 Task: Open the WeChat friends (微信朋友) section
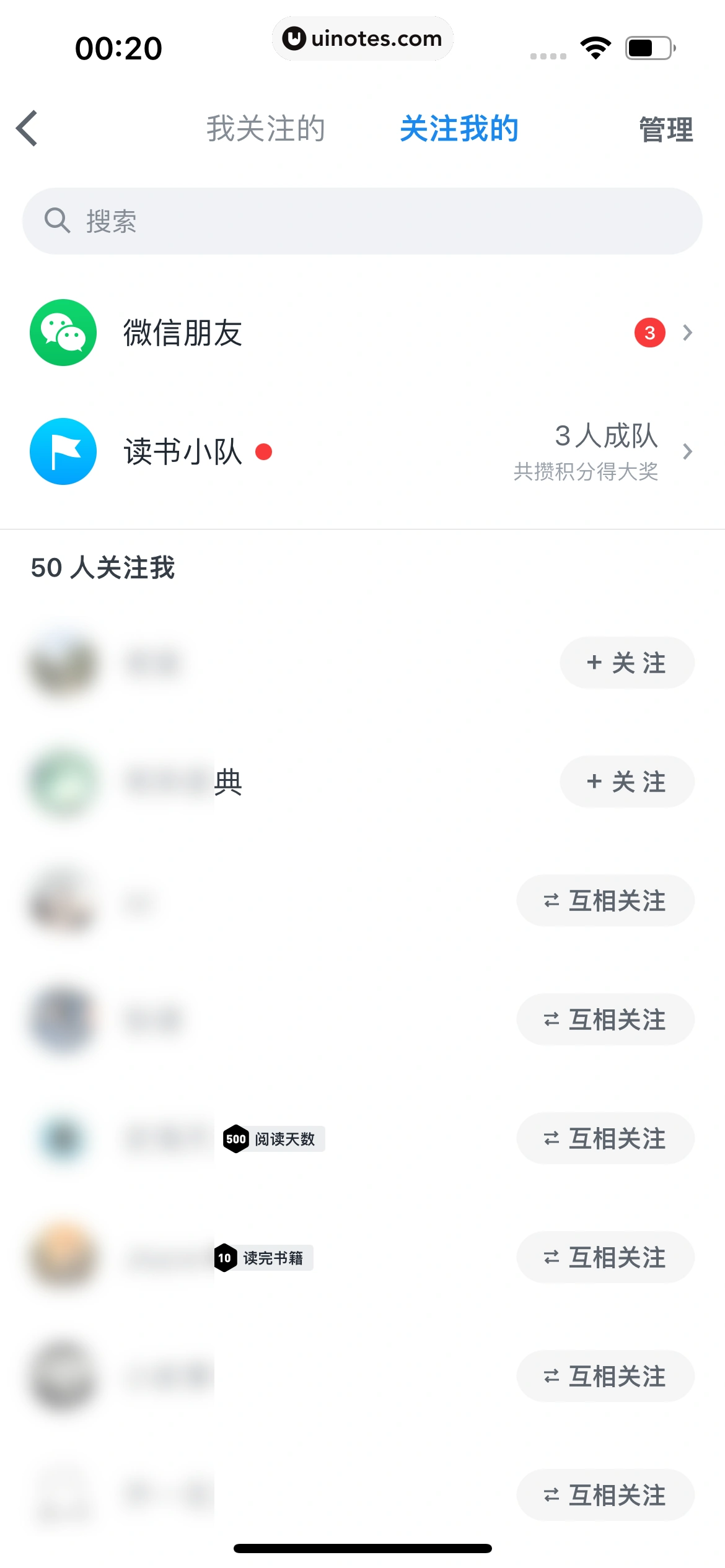[x=183, y=333]
